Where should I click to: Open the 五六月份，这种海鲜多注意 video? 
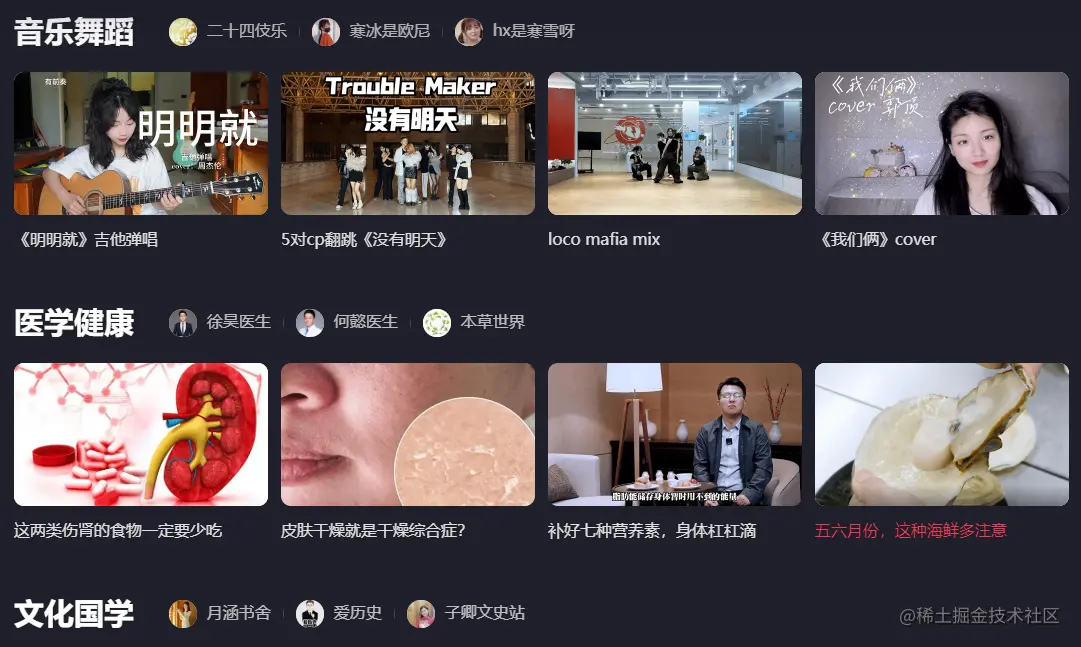click(941, 435)
